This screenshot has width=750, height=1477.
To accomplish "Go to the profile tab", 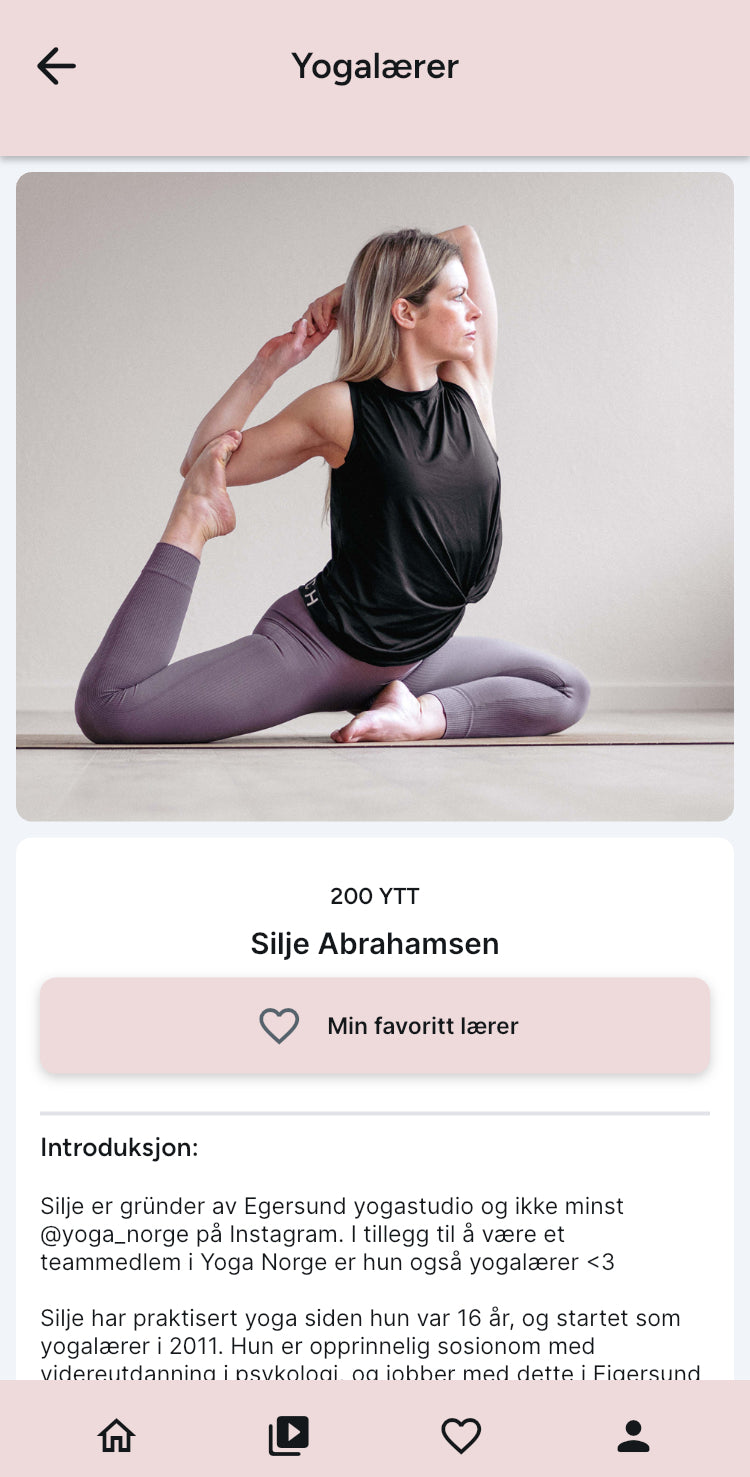I will pos(633,1436).
